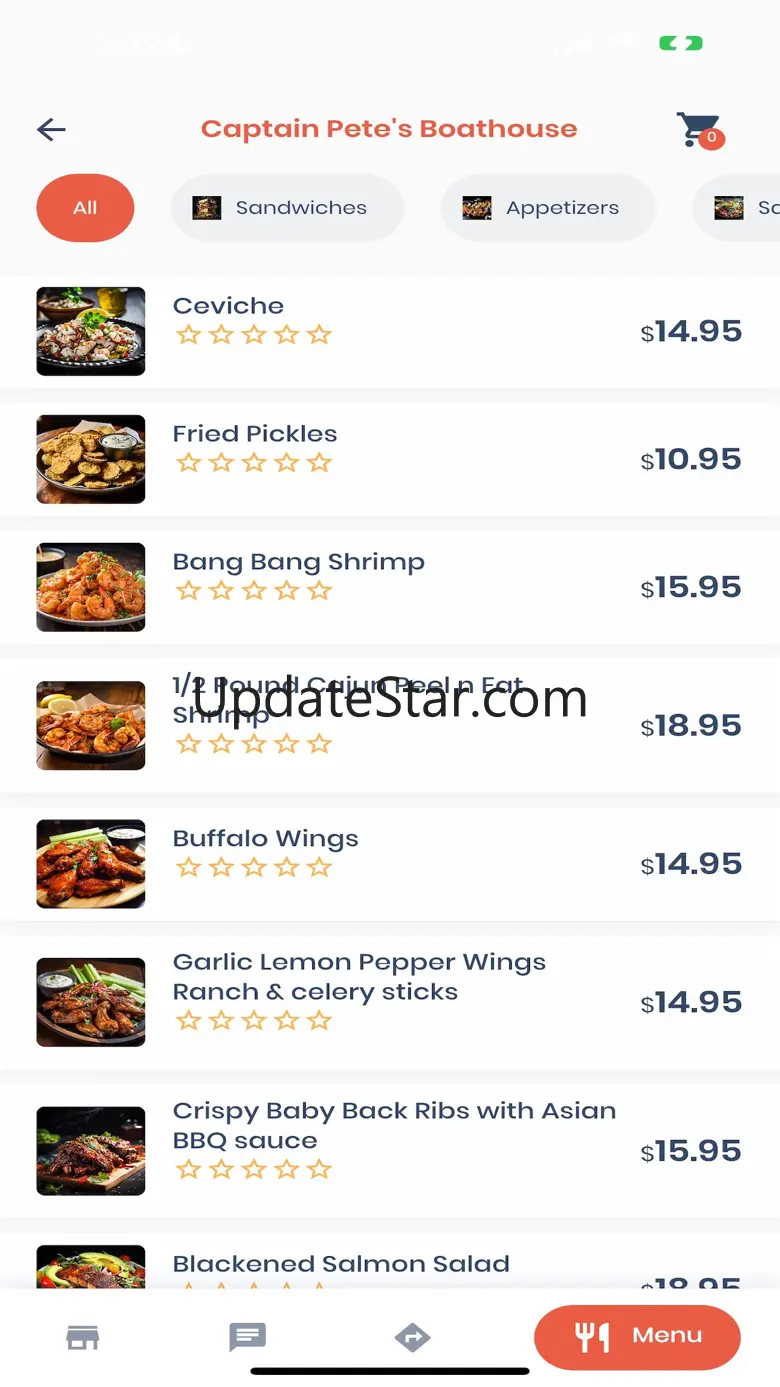Open the shopping cart

pyautogui.click(x=698, y=130)
